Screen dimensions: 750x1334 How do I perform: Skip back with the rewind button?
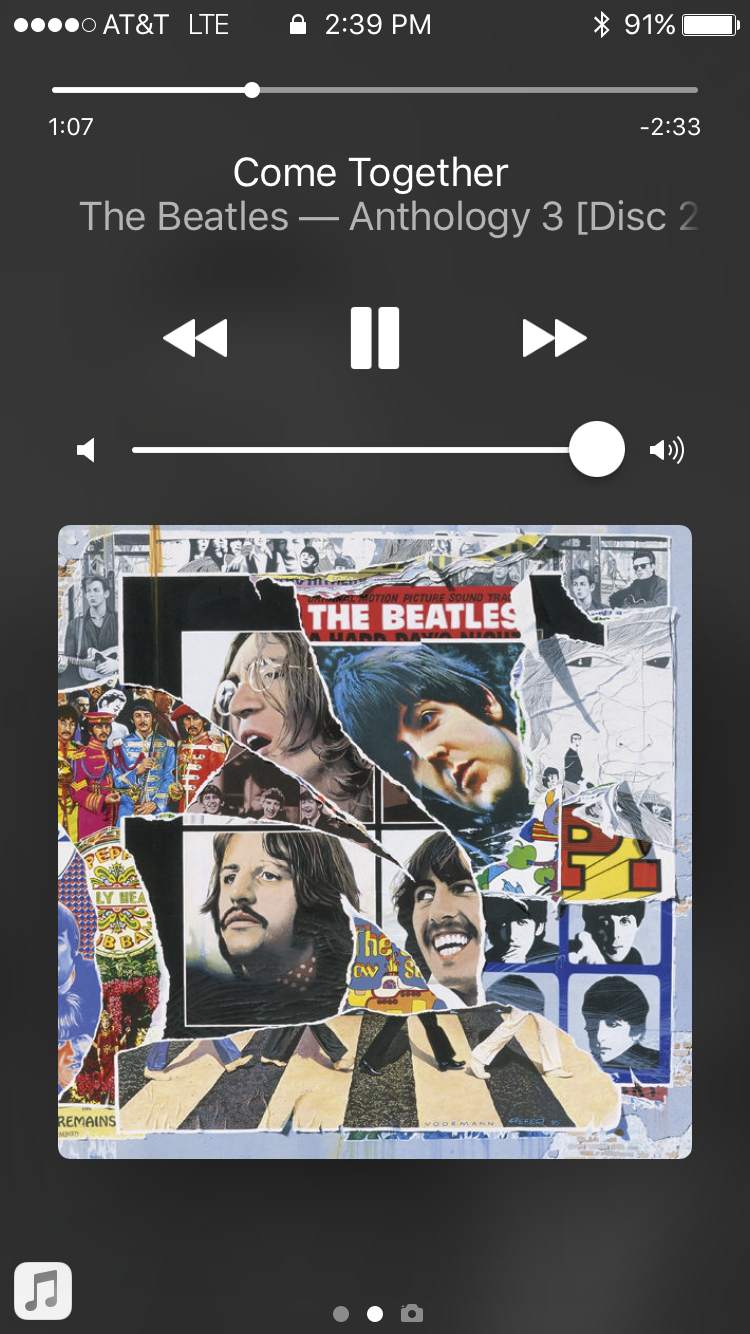coord(195,338)
